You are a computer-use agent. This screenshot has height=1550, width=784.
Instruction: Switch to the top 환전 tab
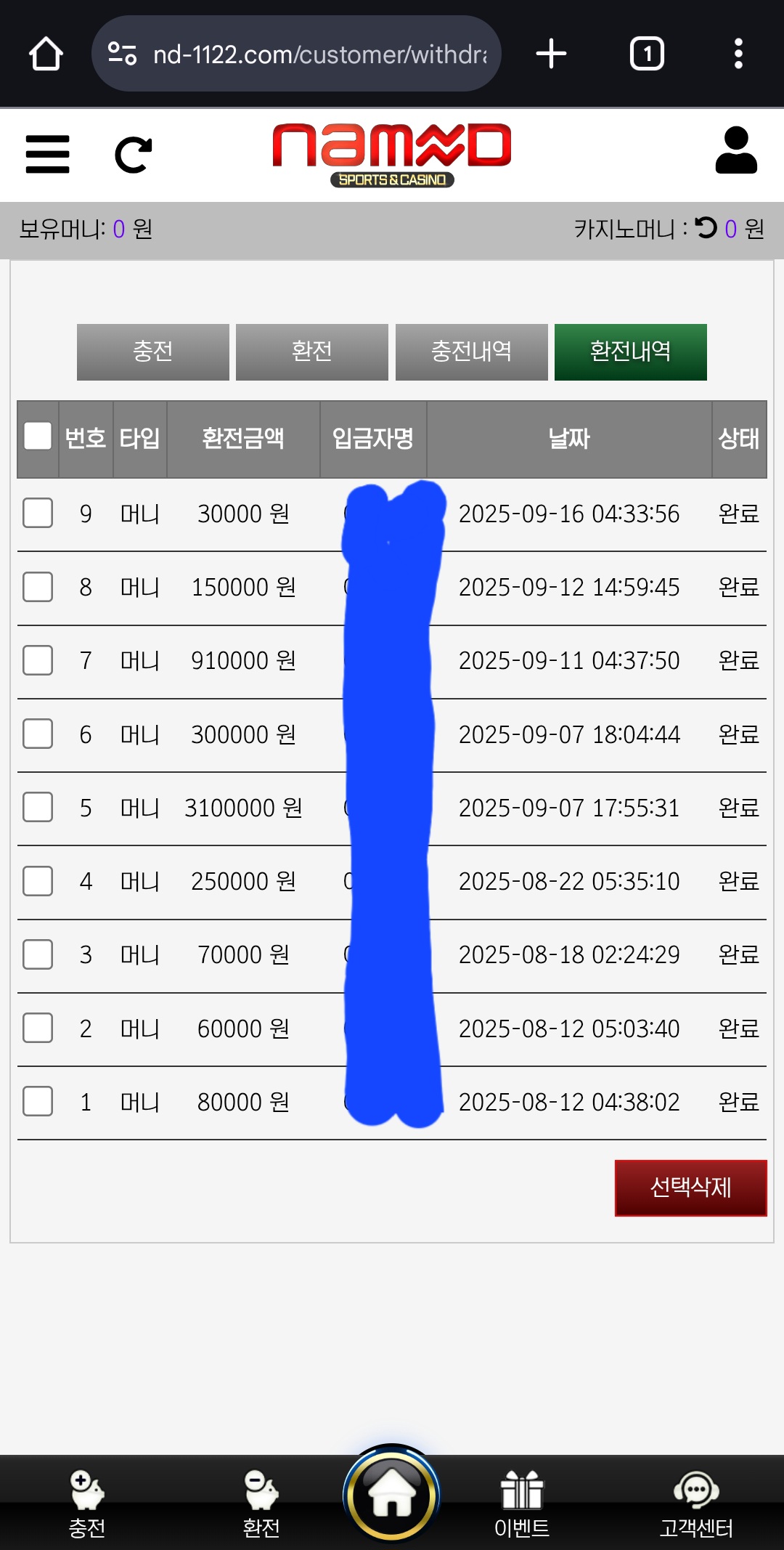coord(312,352)
